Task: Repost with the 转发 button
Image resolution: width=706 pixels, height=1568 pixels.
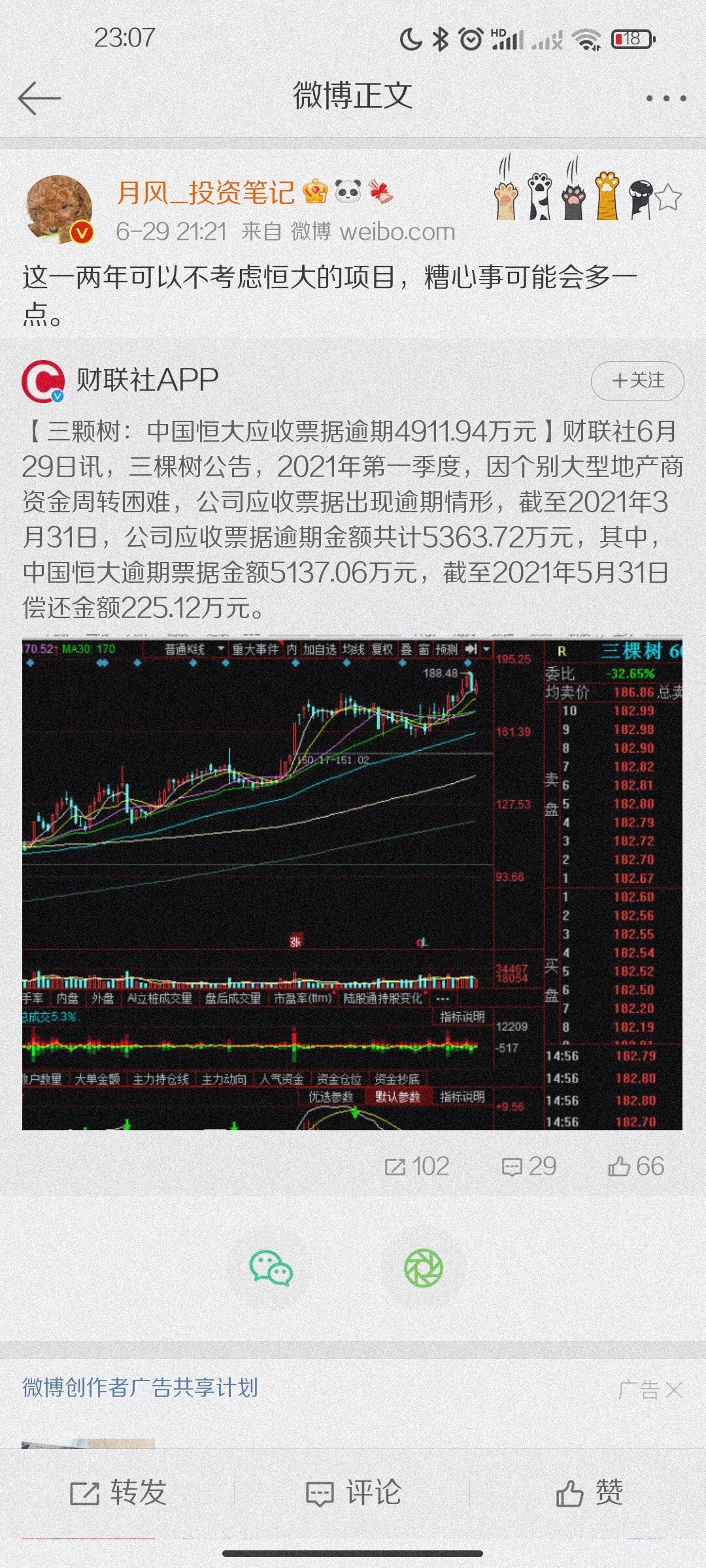Action: (x=118, y=1493)
